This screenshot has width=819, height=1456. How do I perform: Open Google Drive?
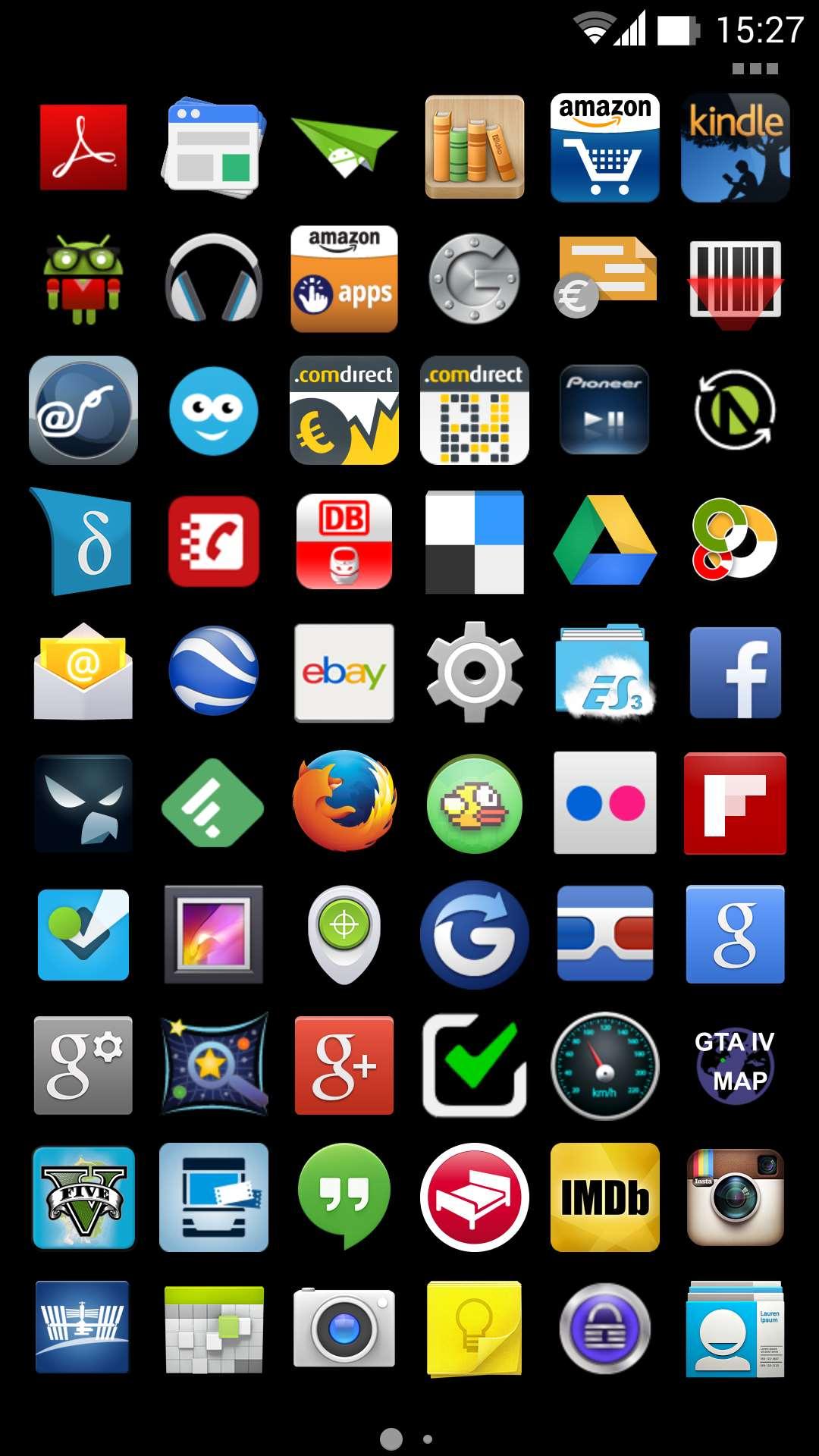pos(604,541)
